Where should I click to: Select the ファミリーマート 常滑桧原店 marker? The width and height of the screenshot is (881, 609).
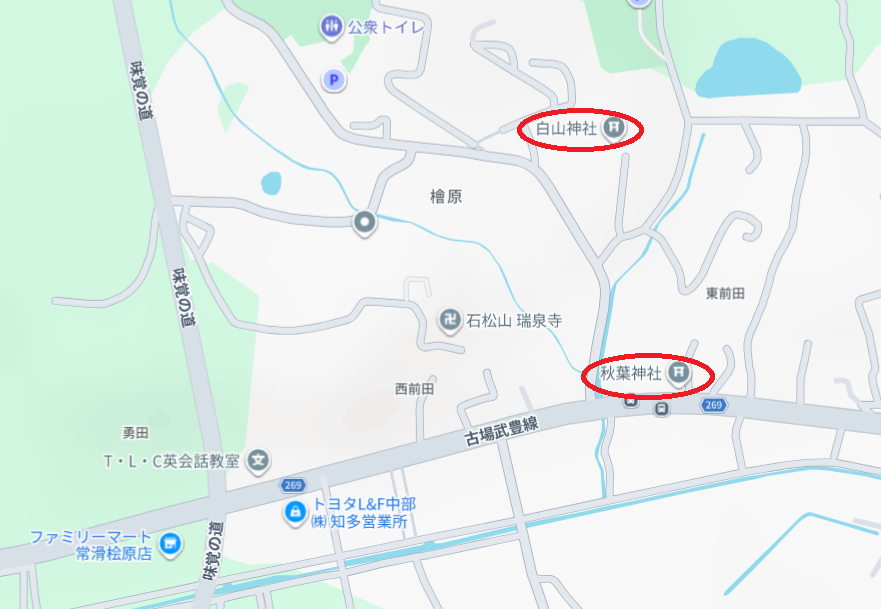tap(171, 544)
